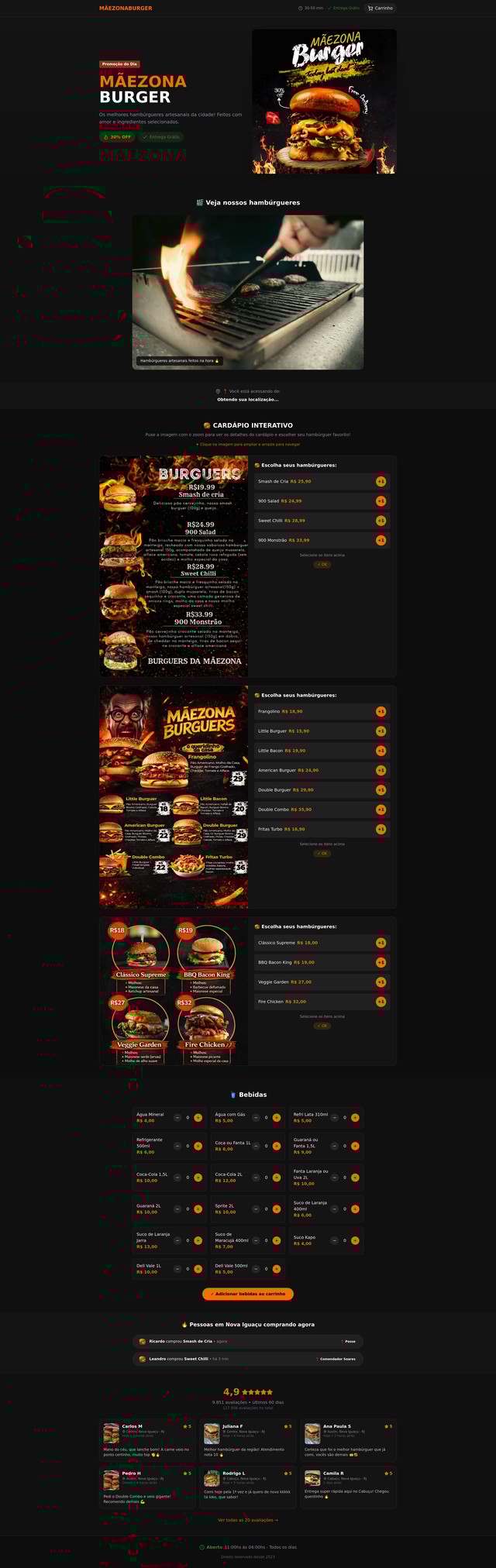Increase Dell Vale 500ml quantity
The width and height of the screenshot is (496, 1568).
click(x=277, y=1269)
